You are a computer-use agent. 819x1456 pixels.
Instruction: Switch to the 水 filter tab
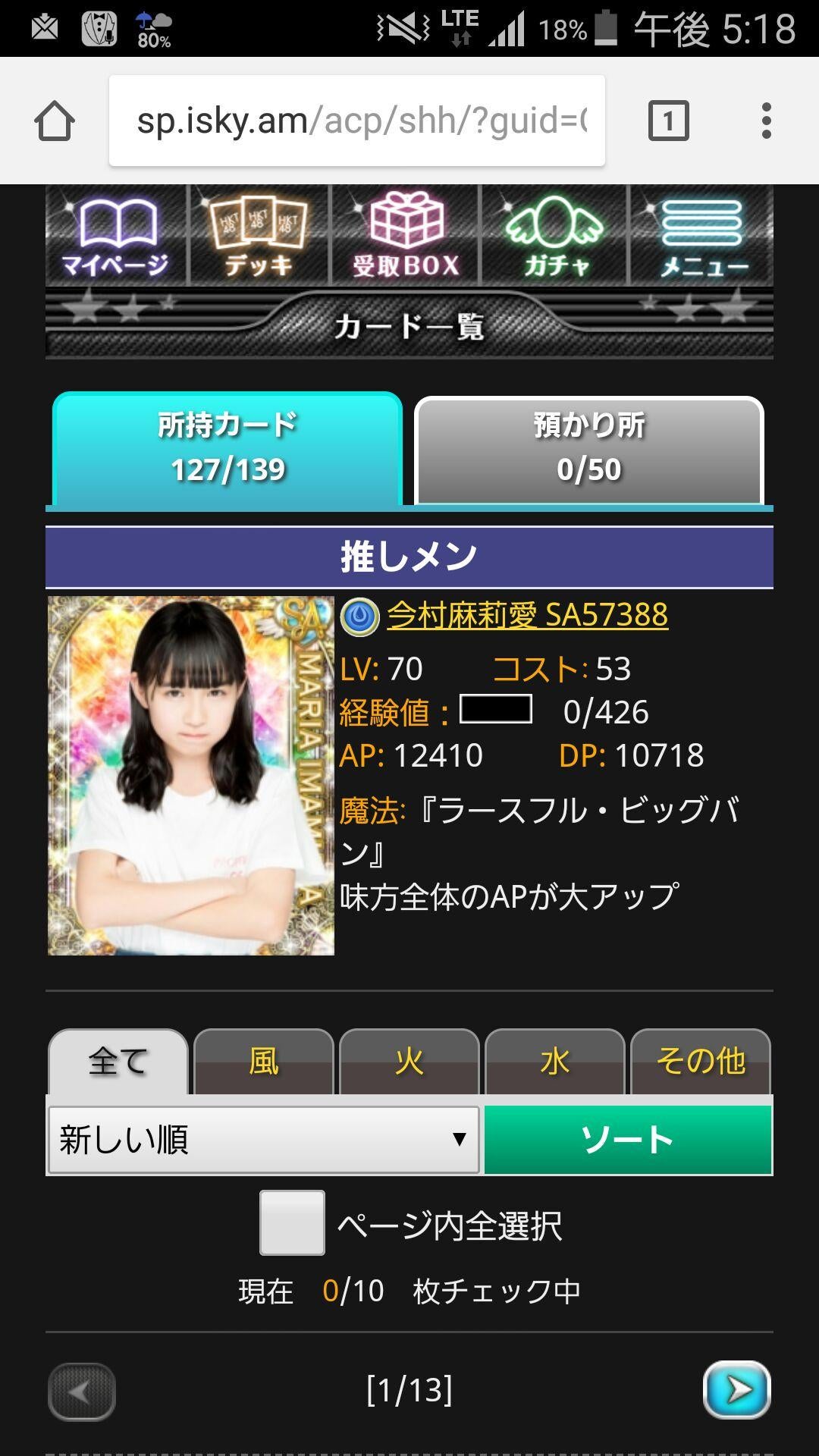click(x=555, y=1062)
